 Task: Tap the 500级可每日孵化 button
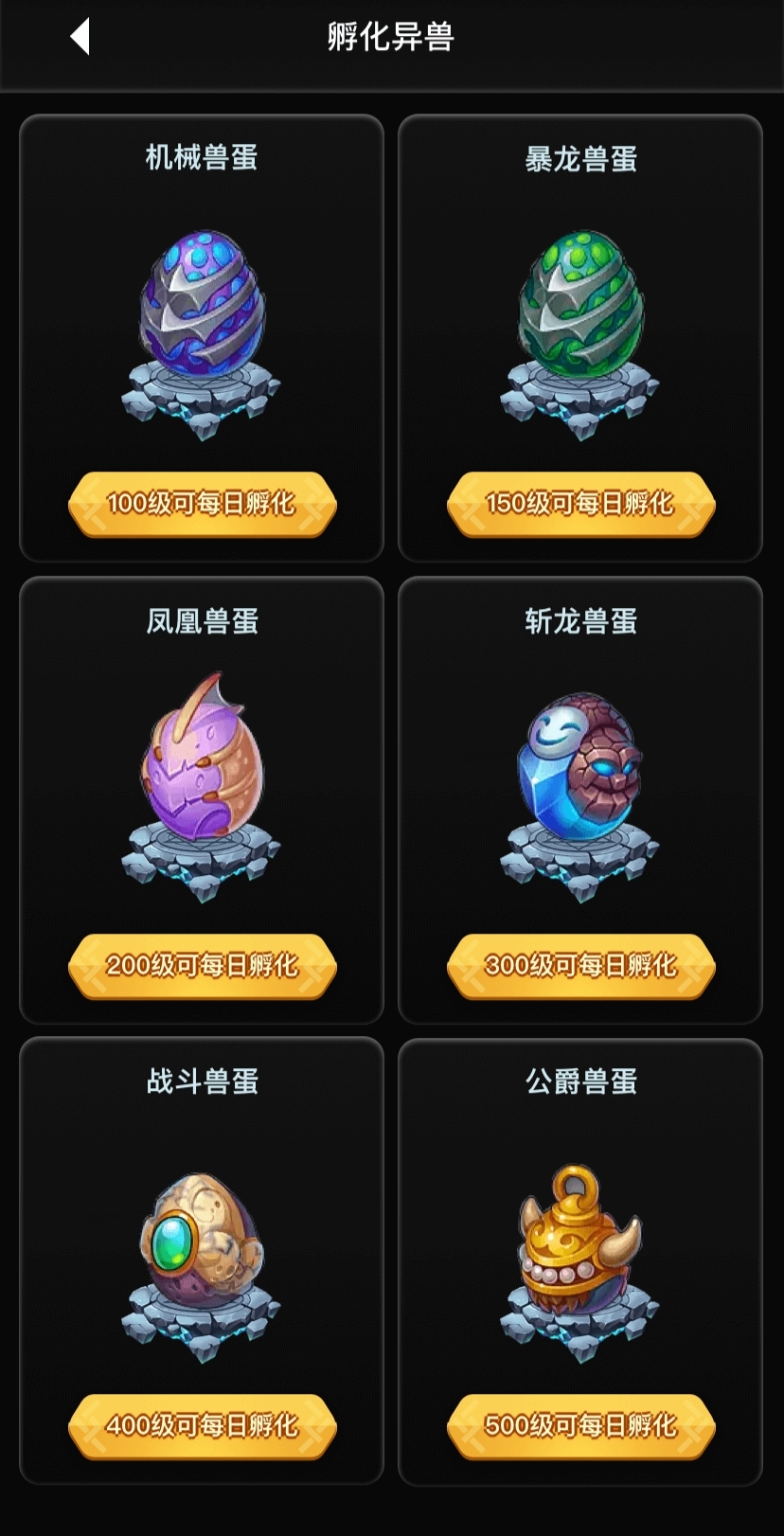click(x=580, y=1425)
